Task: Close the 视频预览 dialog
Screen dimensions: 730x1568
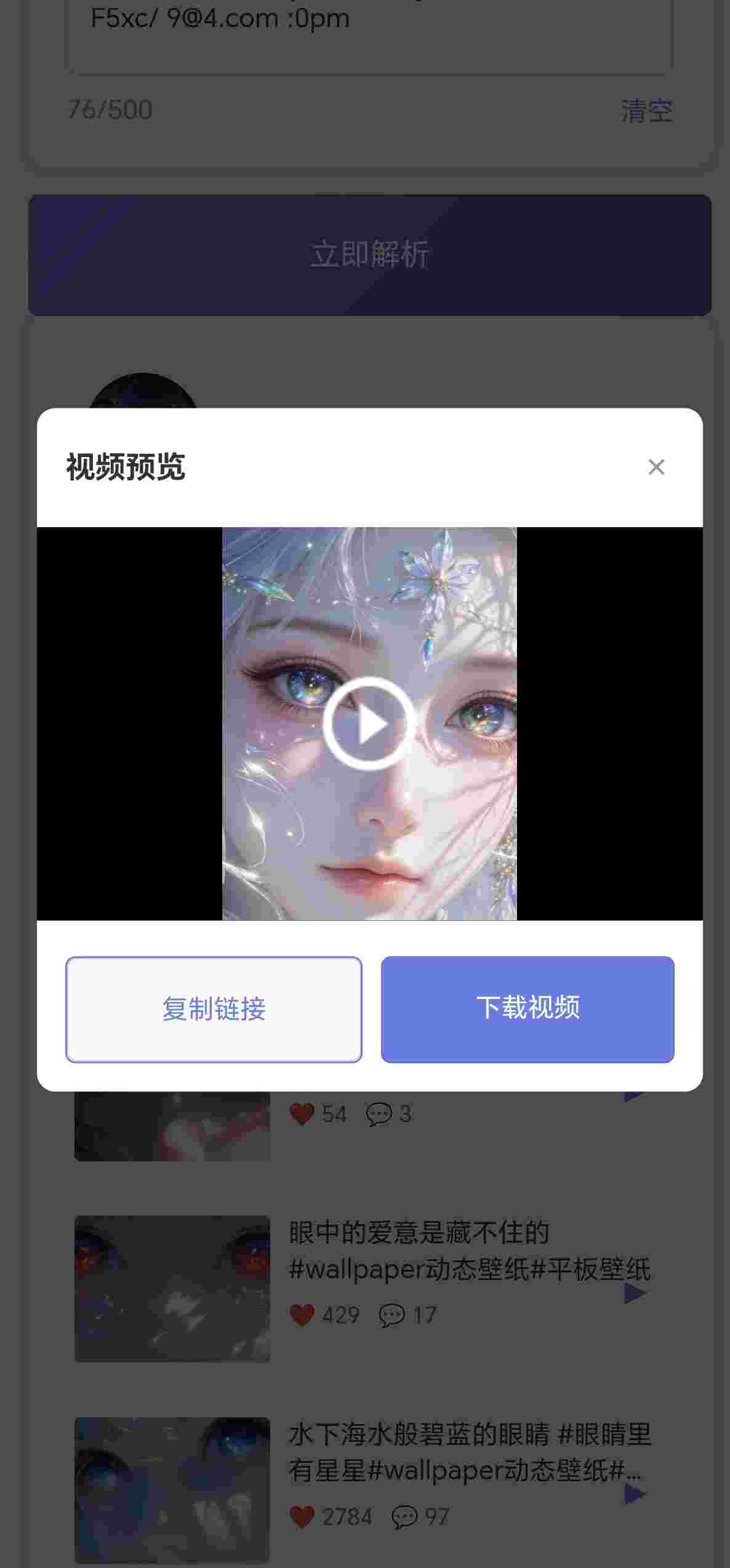Action: pyautogui.click(x=656, y=468)
